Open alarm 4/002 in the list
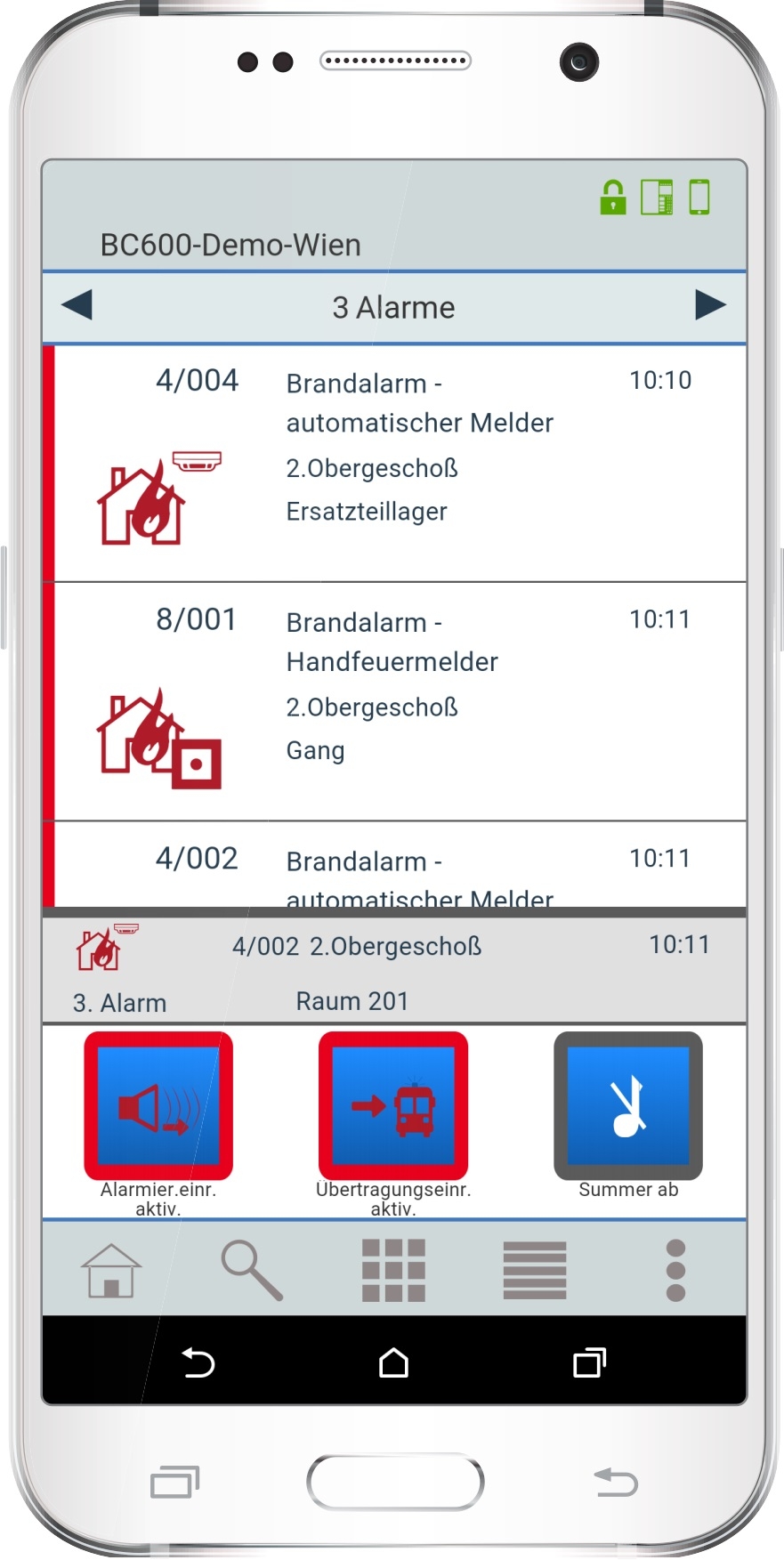Screen dimensions: 784x1560 [394, 864]
